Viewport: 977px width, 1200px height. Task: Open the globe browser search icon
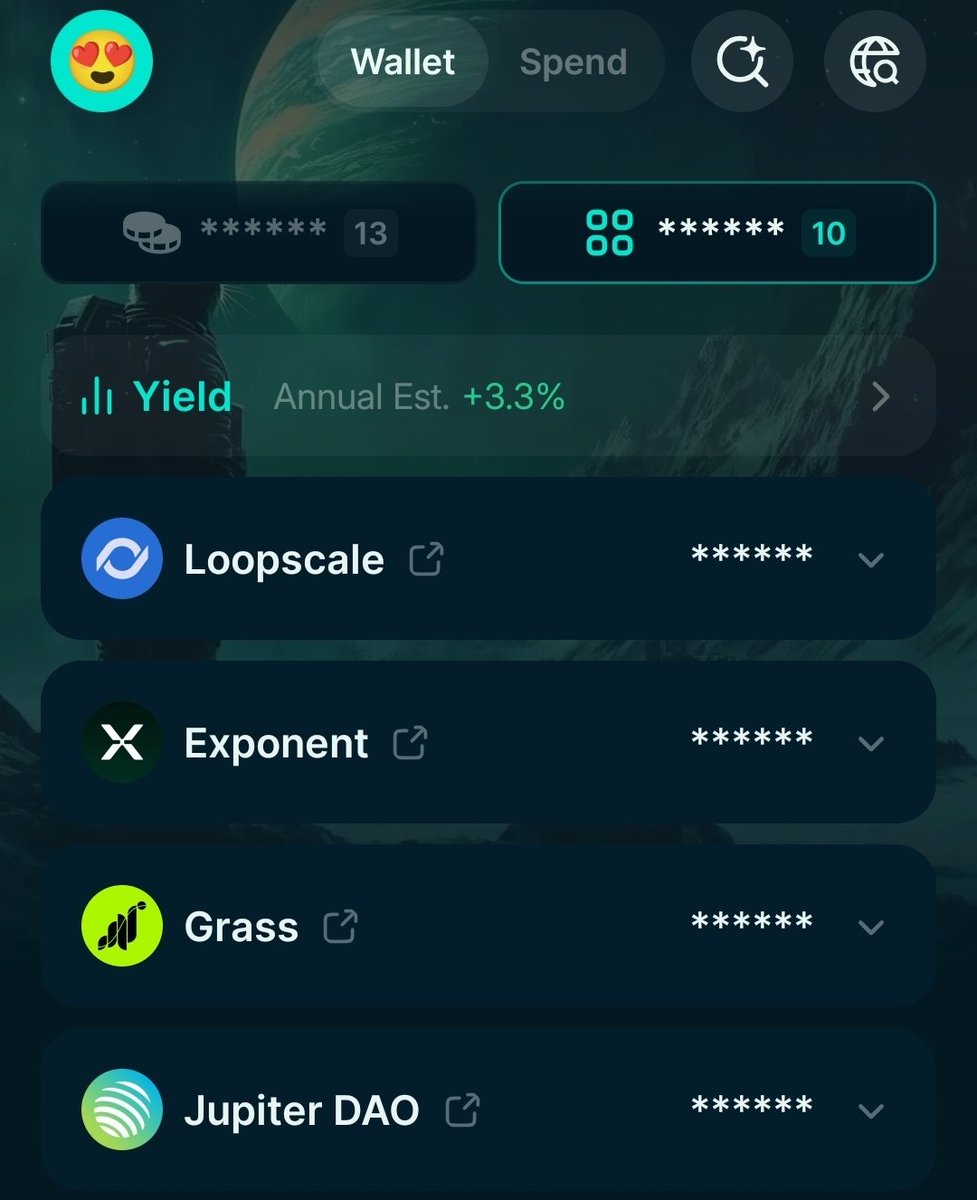point(874,62)
